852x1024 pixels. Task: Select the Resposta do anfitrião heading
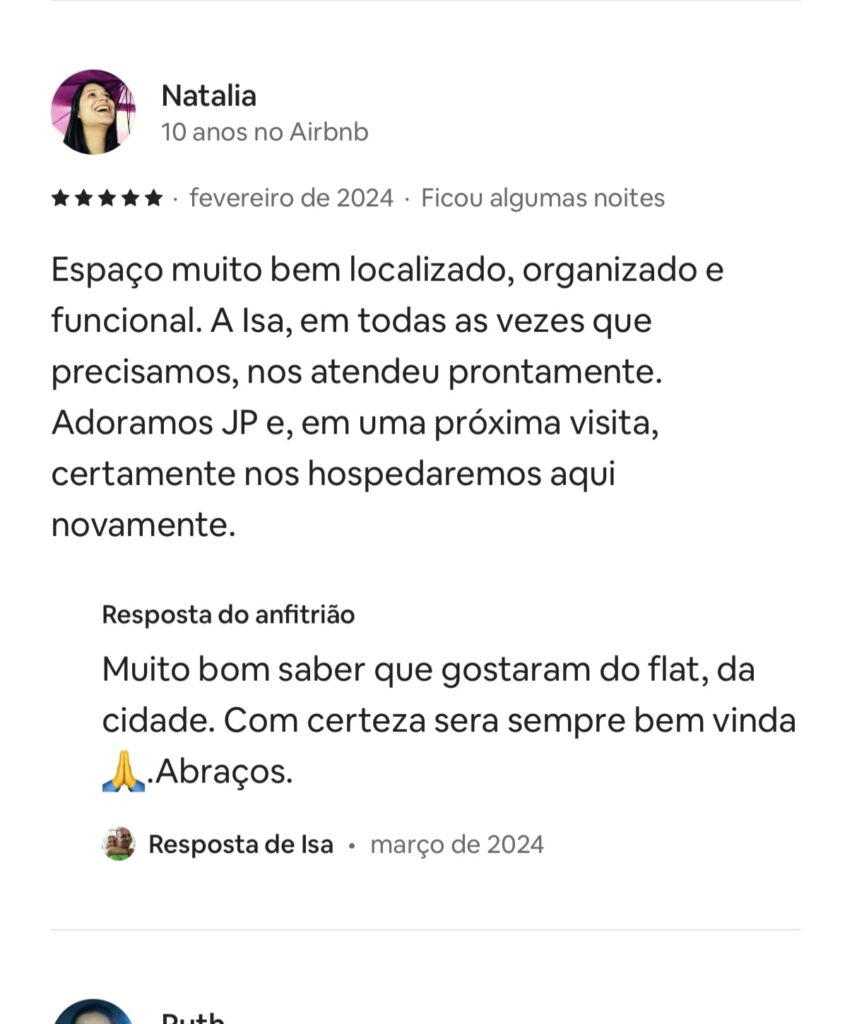click(x=230, y=617)
